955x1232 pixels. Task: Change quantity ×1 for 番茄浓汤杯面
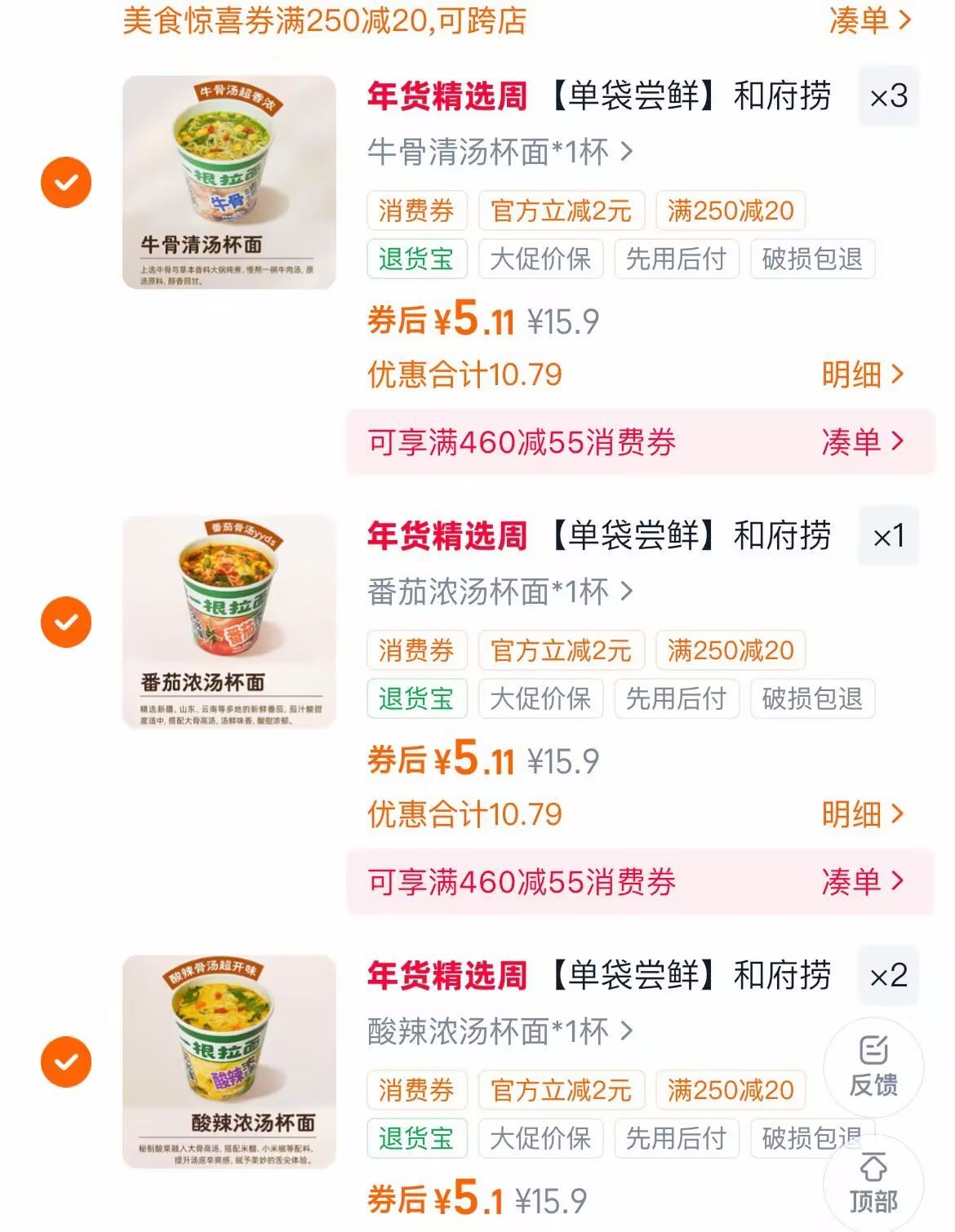tap(888, 536)
